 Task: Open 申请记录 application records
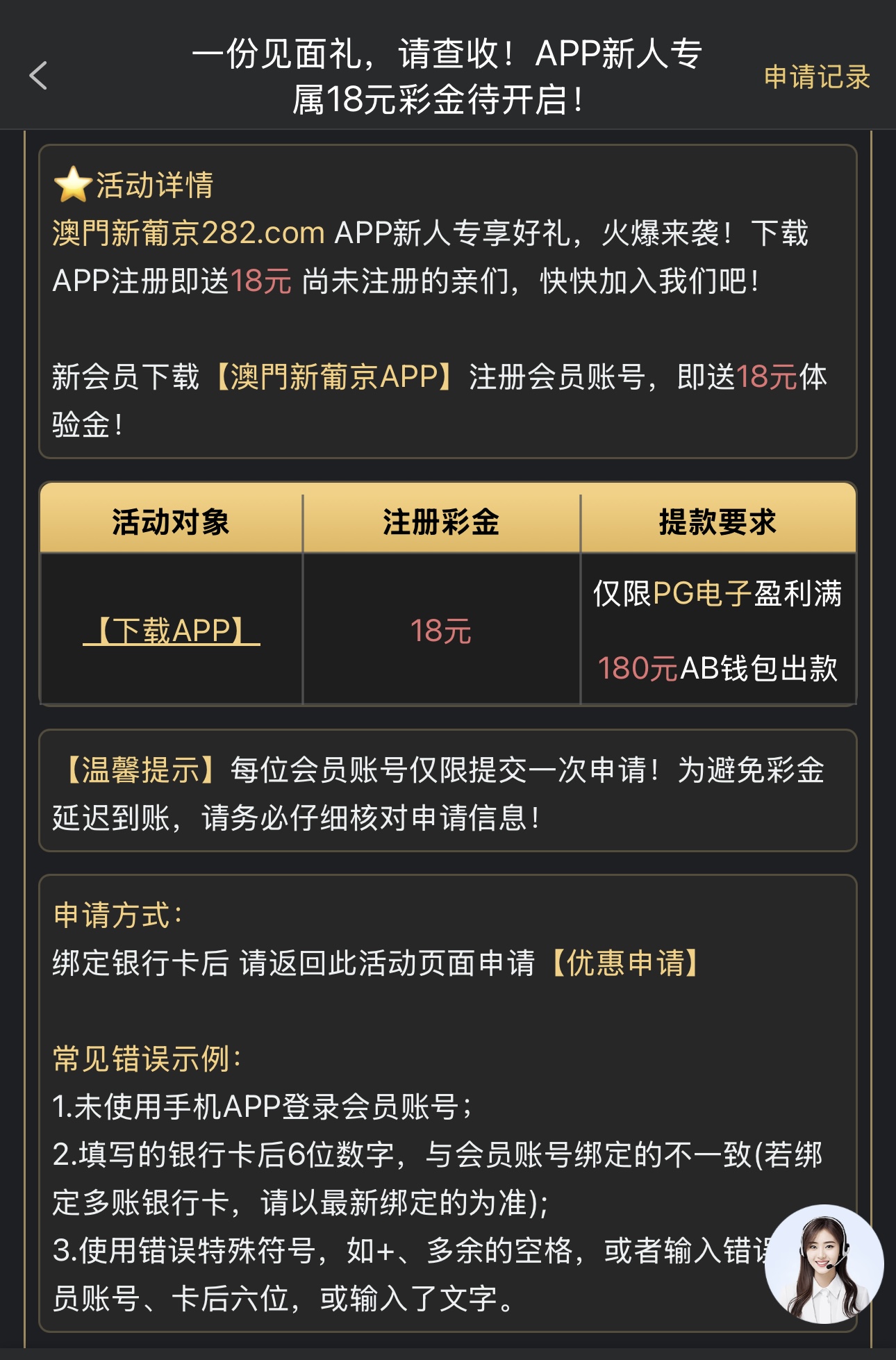click(817, 77)
